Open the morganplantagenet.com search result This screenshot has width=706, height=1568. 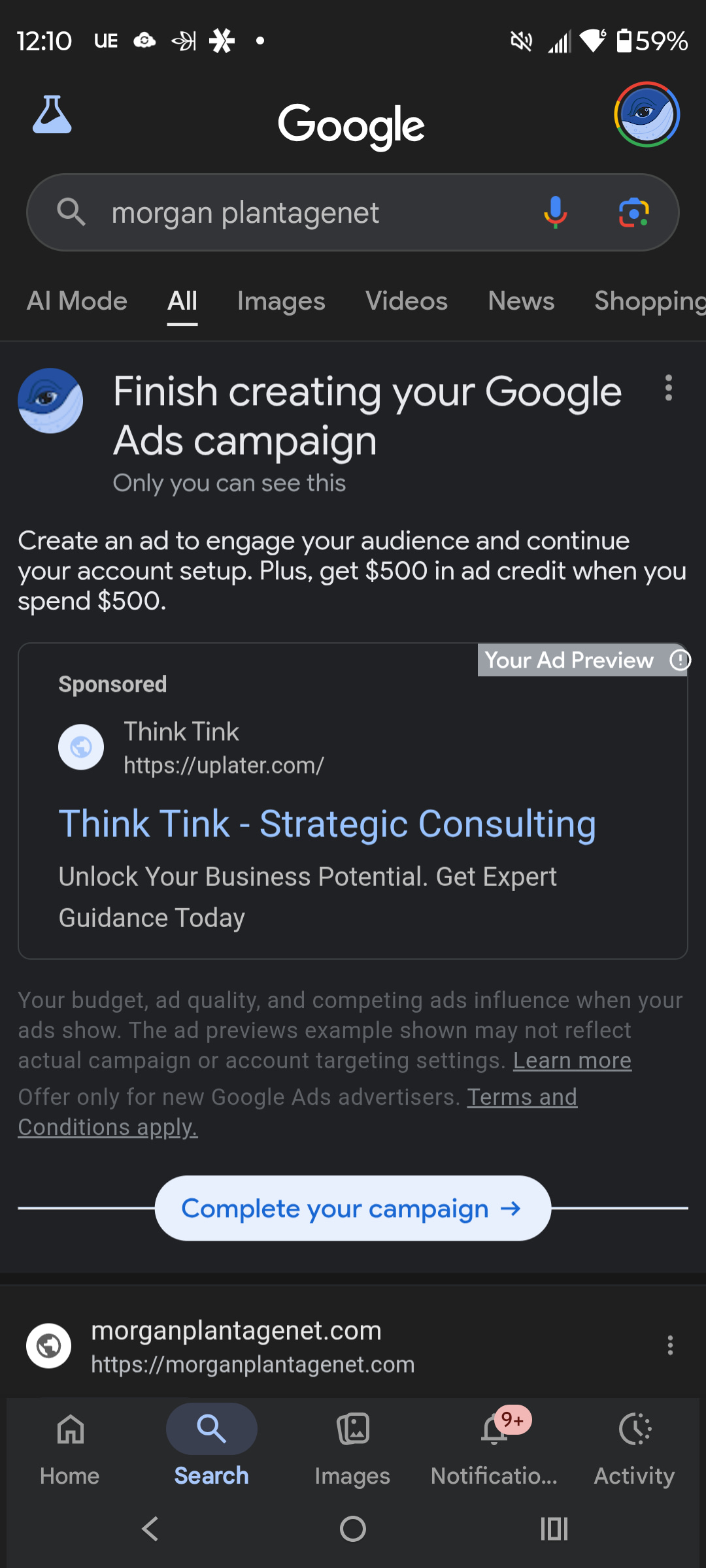coord(236,1331)
